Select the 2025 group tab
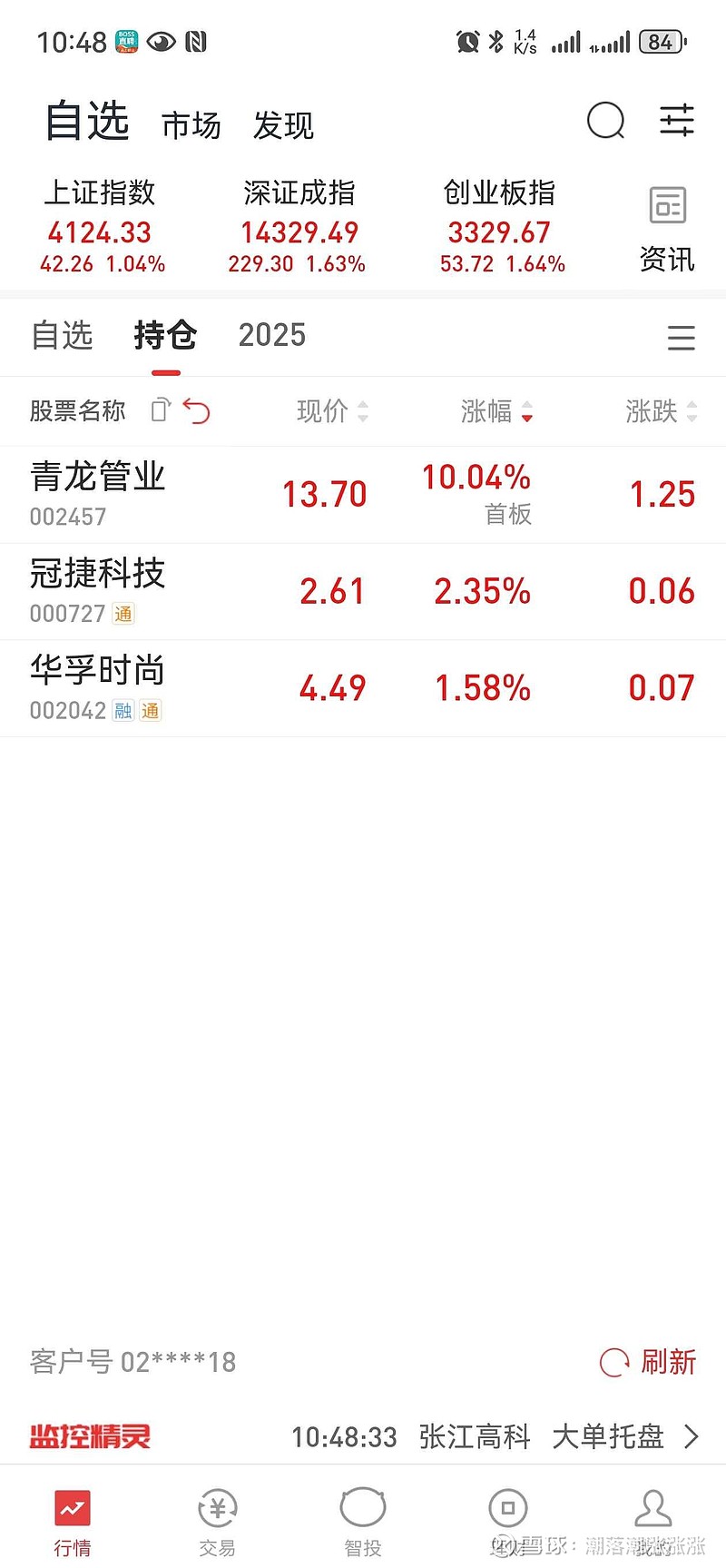726x1568 pixels. click(271, 335)
